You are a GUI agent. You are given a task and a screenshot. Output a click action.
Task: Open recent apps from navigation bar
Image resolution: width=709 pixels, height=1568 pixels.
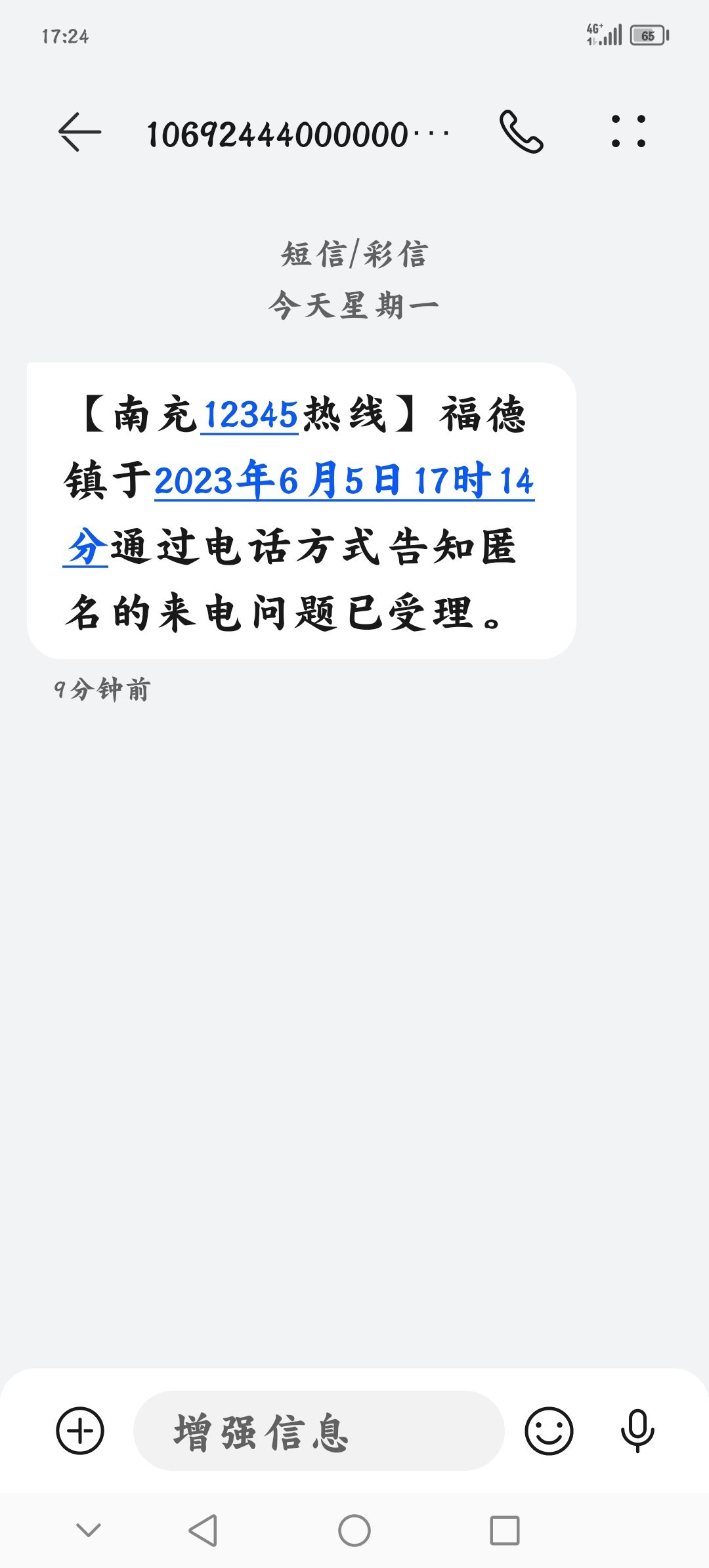[505, 1531]
